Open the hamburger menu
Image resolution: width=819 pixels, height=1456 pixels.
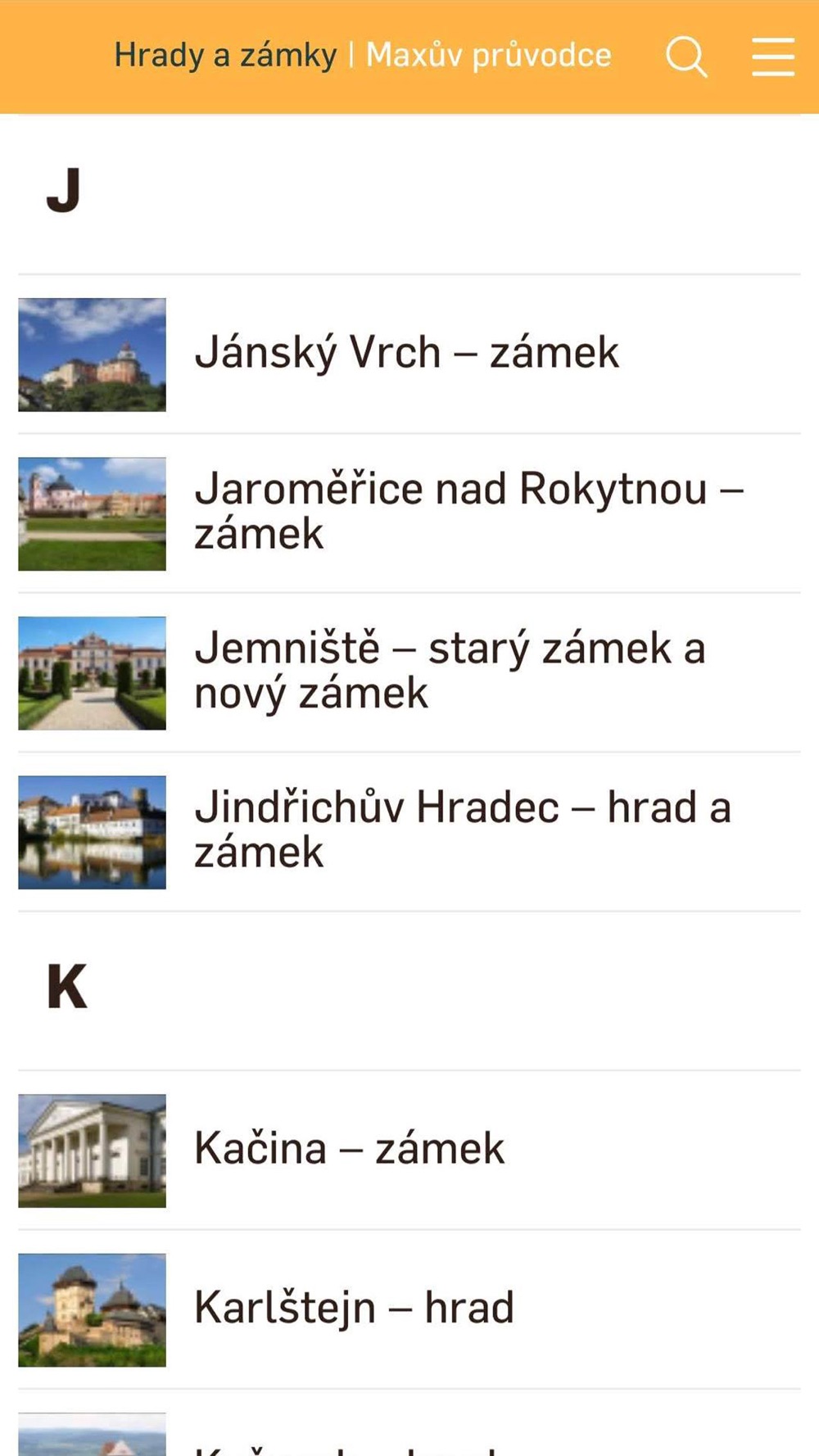click(x=773, y=57)
